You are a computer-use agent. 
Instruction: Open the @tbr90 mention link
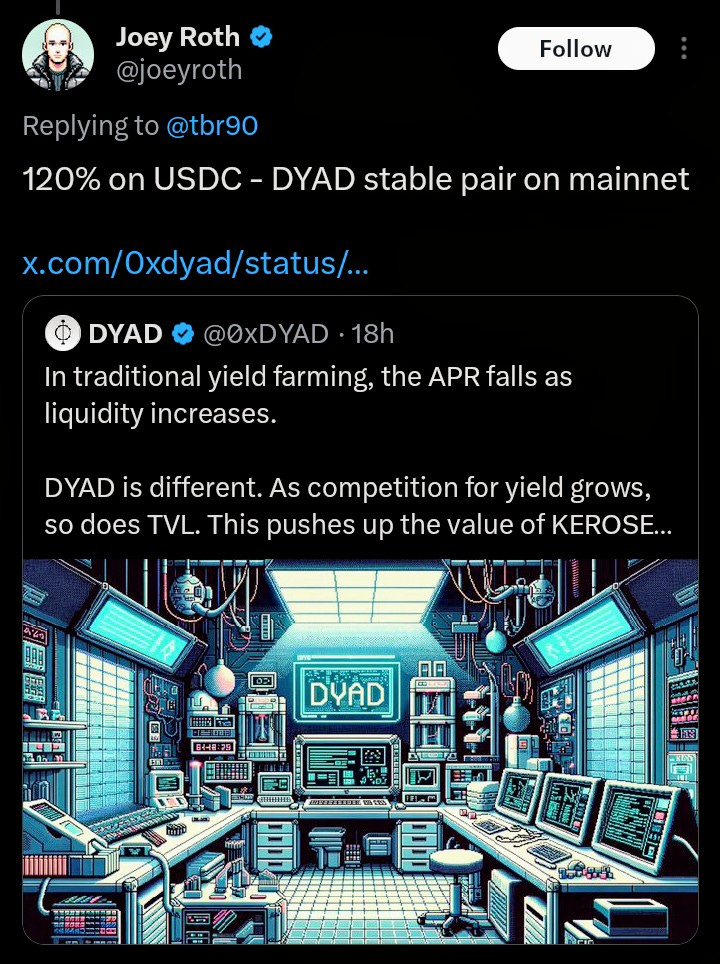tap(211, 125)
